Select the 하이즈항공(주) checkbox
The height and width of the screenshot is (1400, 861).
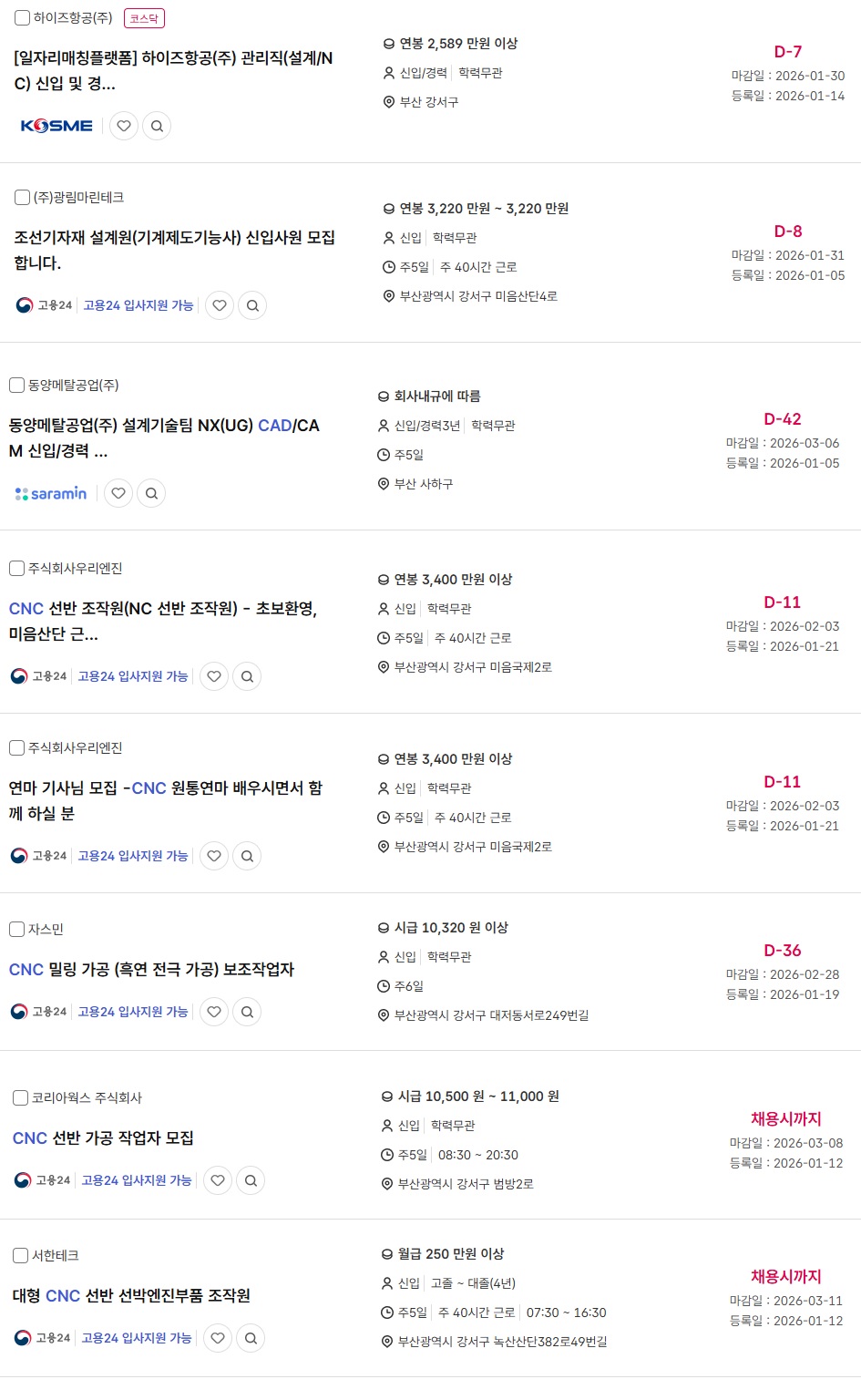(x=23, y=17)
